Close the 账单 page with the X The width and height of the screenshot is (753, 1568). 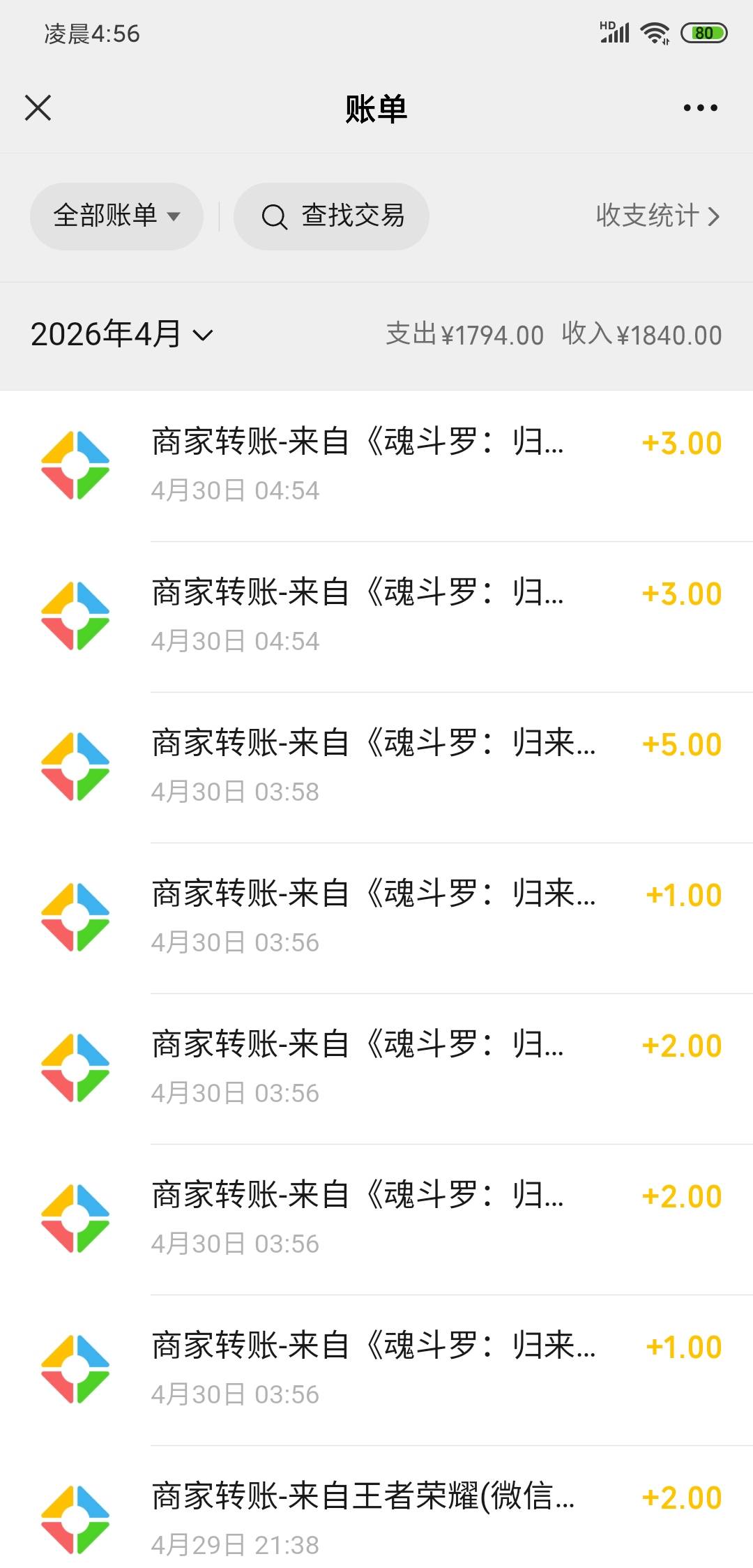[38, 108]
